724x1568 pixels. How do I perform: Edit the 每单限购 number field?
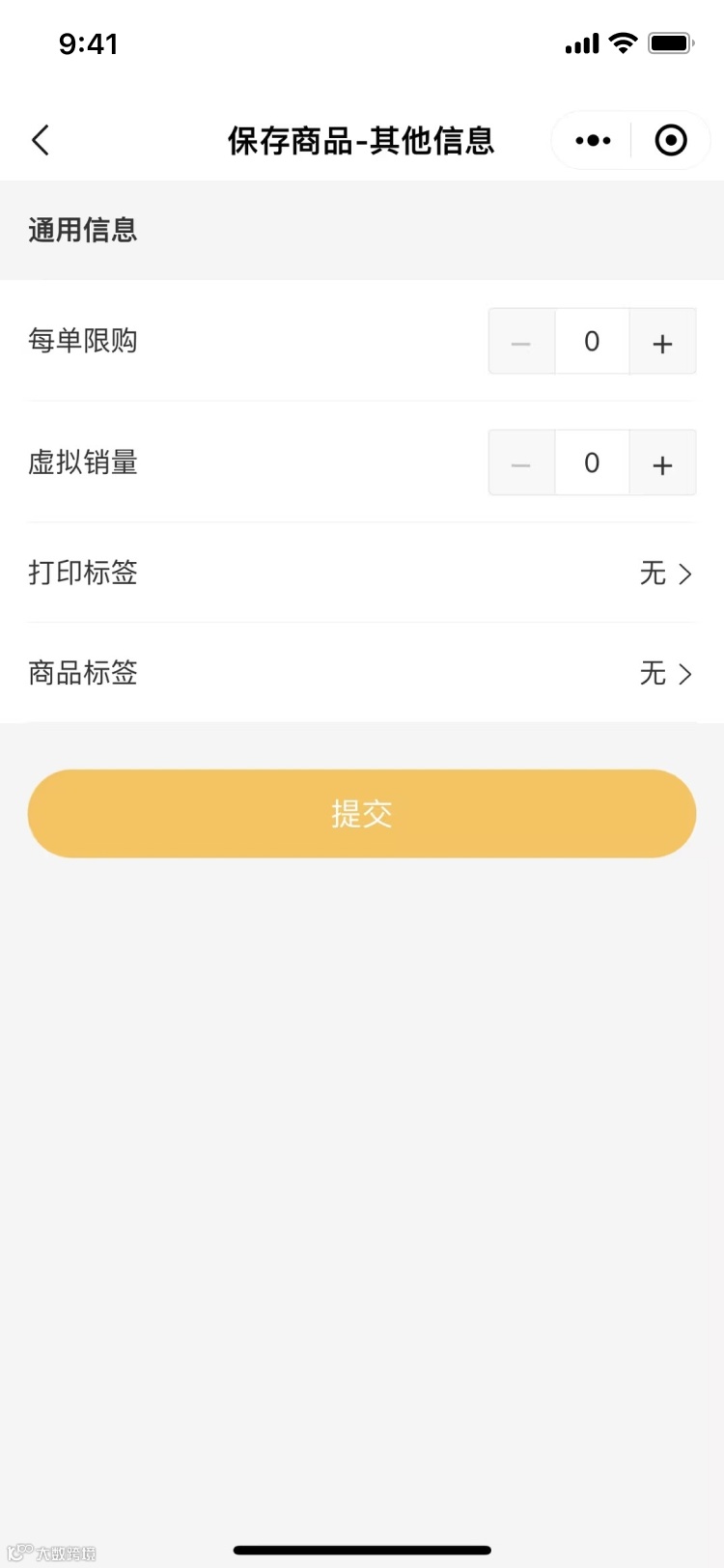(592, 342)
